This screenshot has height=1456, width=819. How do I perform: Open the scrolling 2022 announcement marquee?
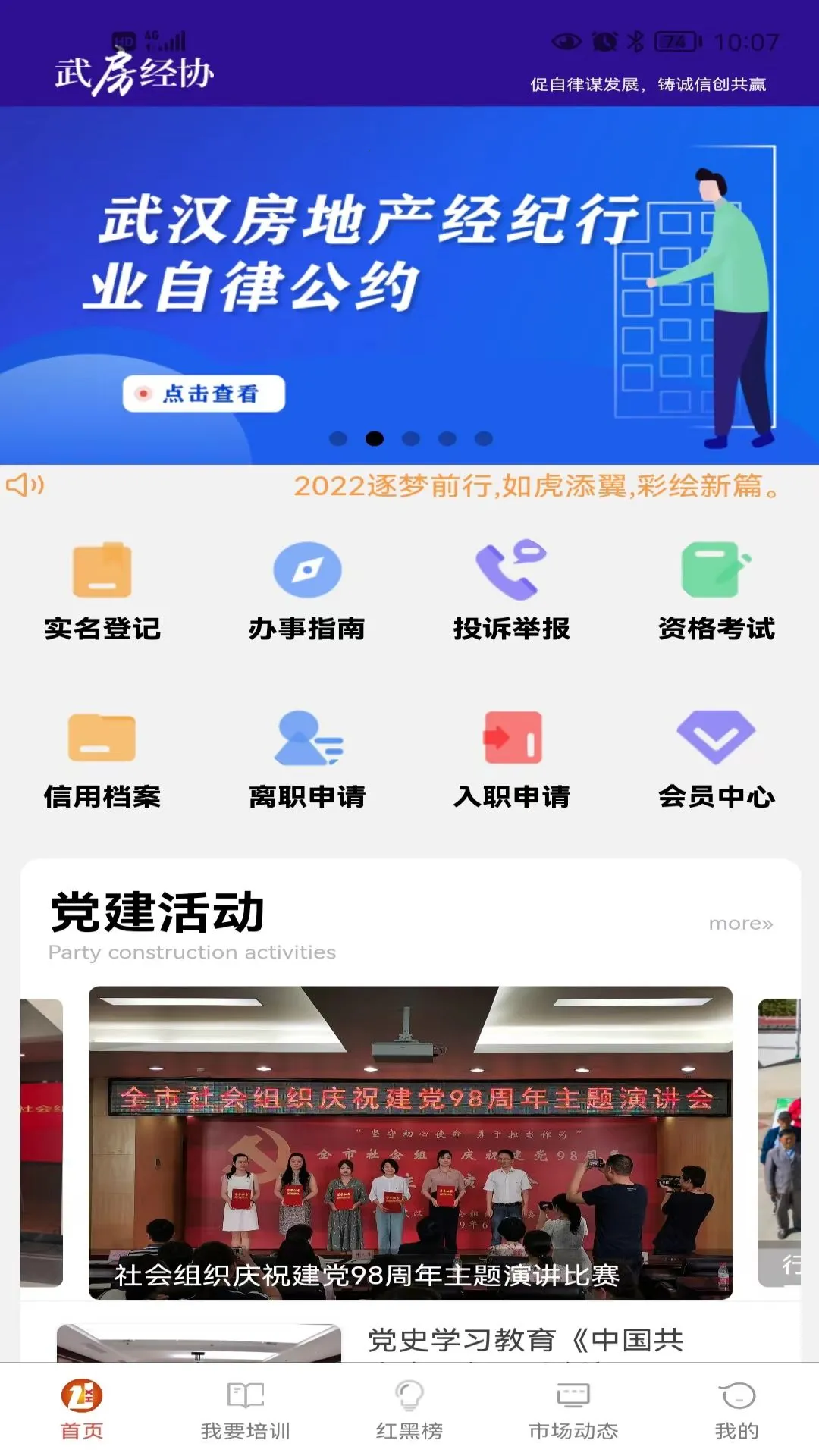point(537,489)
